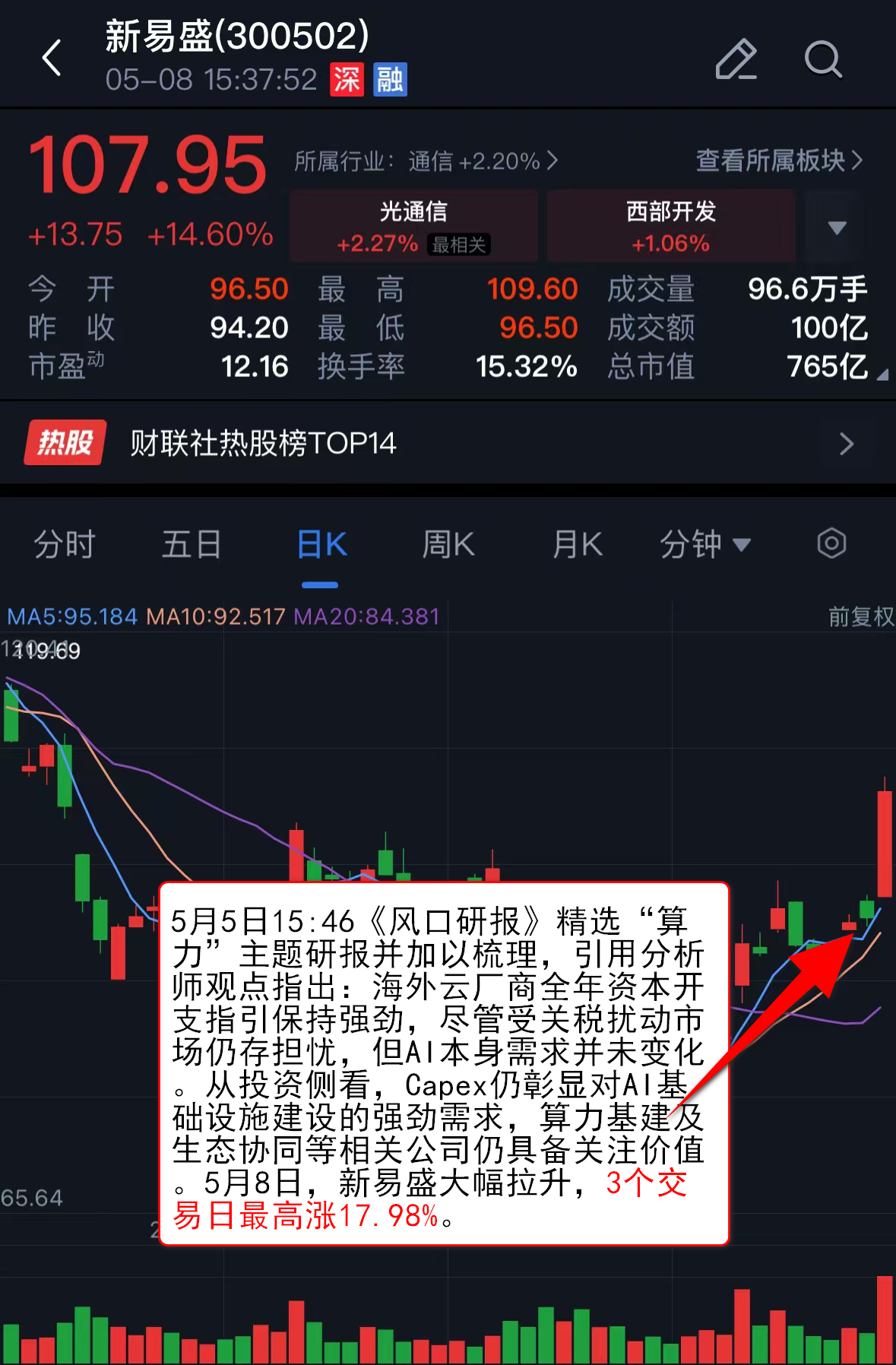This screenshot has width=896, height=1365.
Task: Switch to 分时 chart tab
Action: point(65,545)
